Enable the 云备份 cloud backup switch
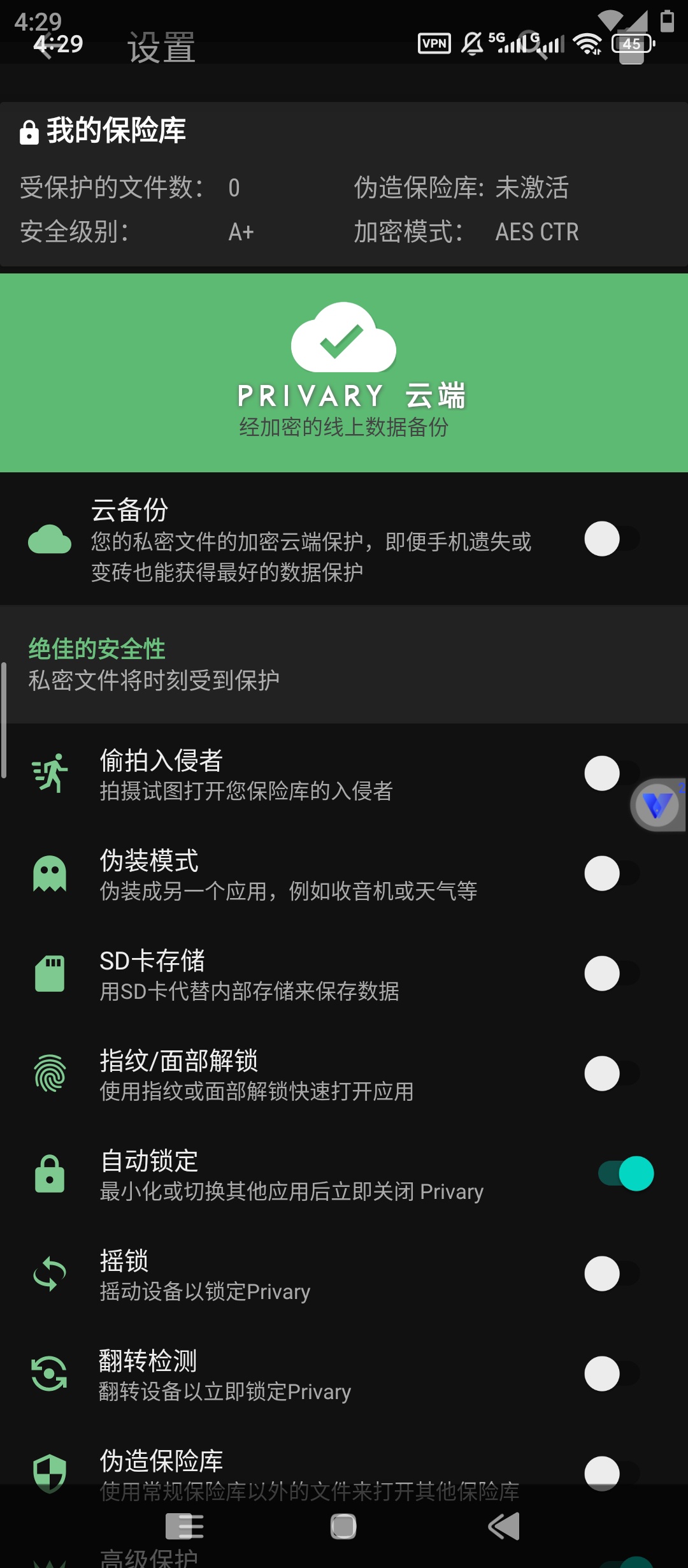The height and width of the screenshot is (1568, 688). point(613,539)
